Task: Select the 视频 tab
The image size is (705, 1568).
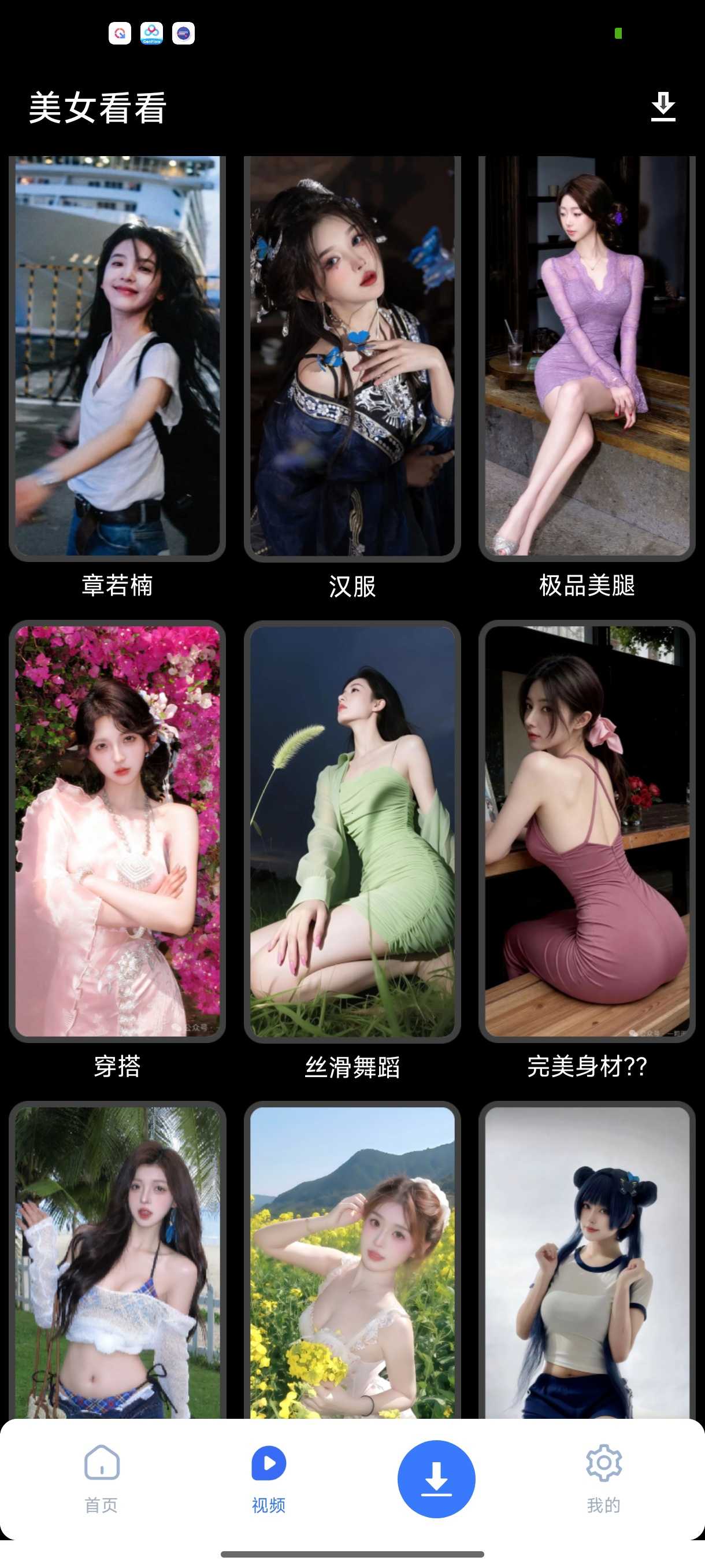Action: [268, 1478]
